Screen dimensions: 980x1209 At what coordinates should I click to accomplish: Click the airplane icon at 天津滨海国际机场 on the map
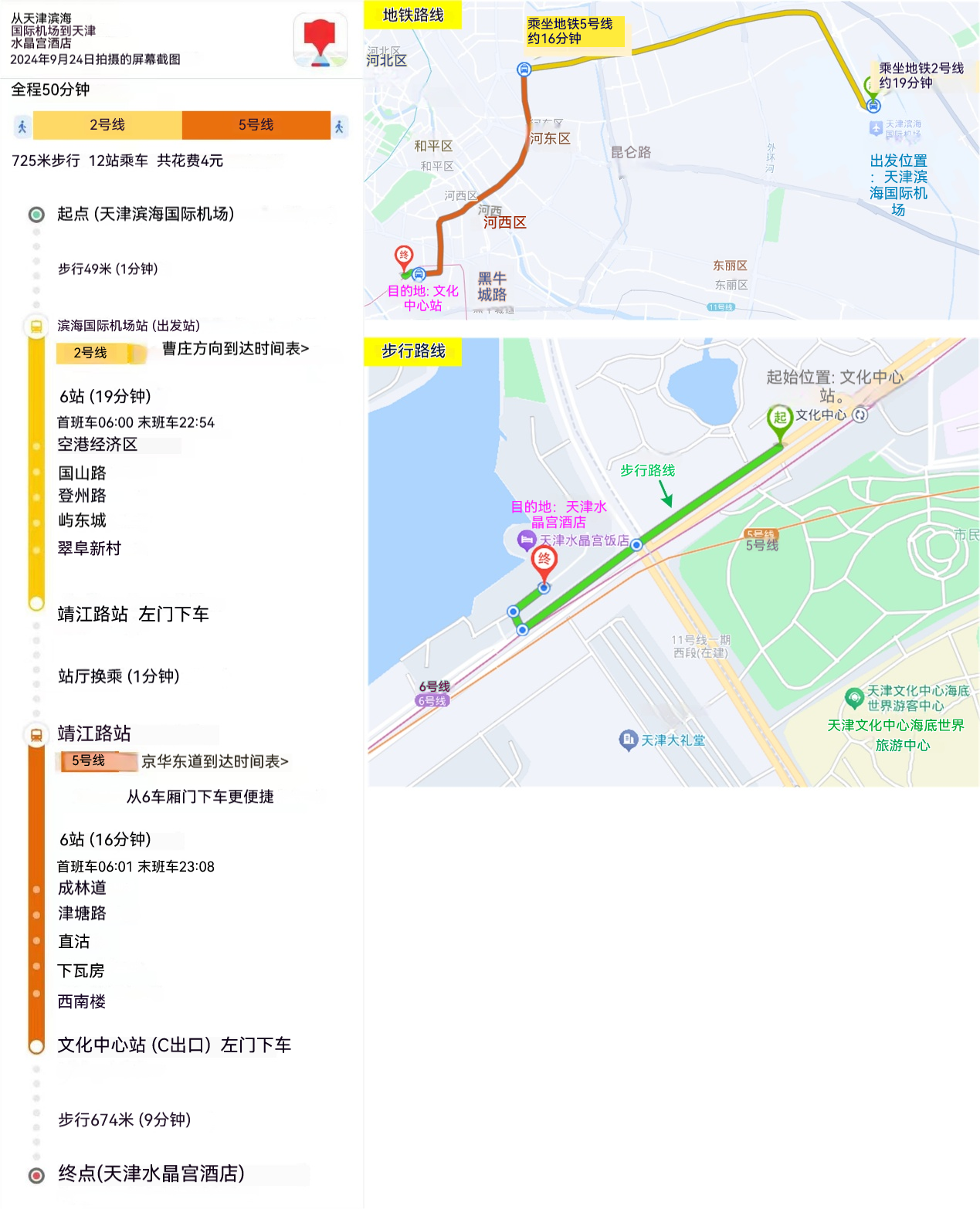tap(877, 126)
